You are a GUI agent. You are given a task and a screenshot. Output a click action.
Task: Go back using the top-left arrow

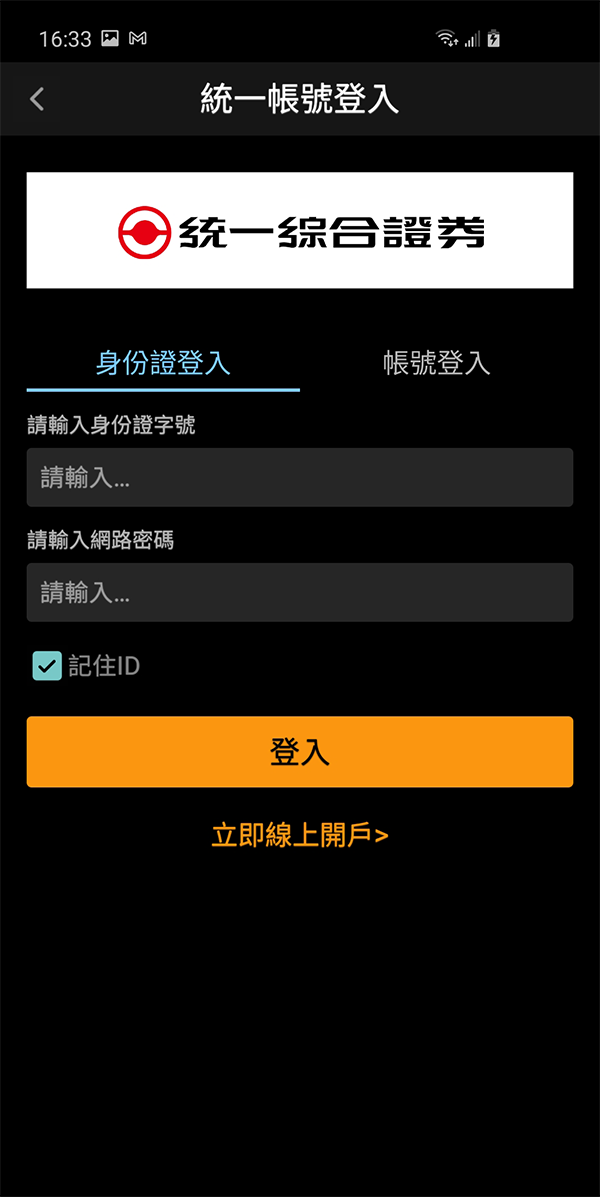[37, 99]
